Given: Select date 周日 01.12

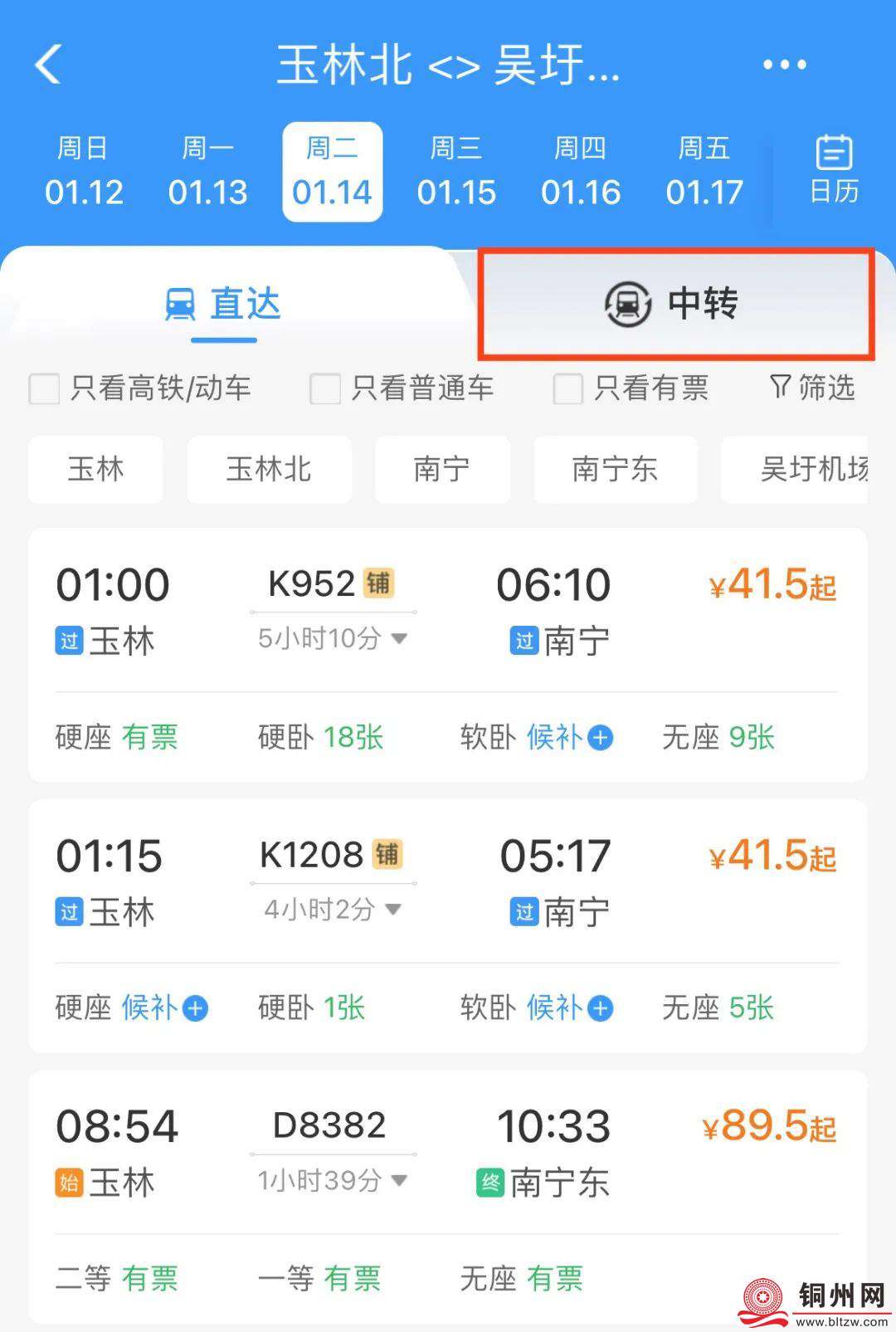Looking at the screenshot, I should [84, 172].
